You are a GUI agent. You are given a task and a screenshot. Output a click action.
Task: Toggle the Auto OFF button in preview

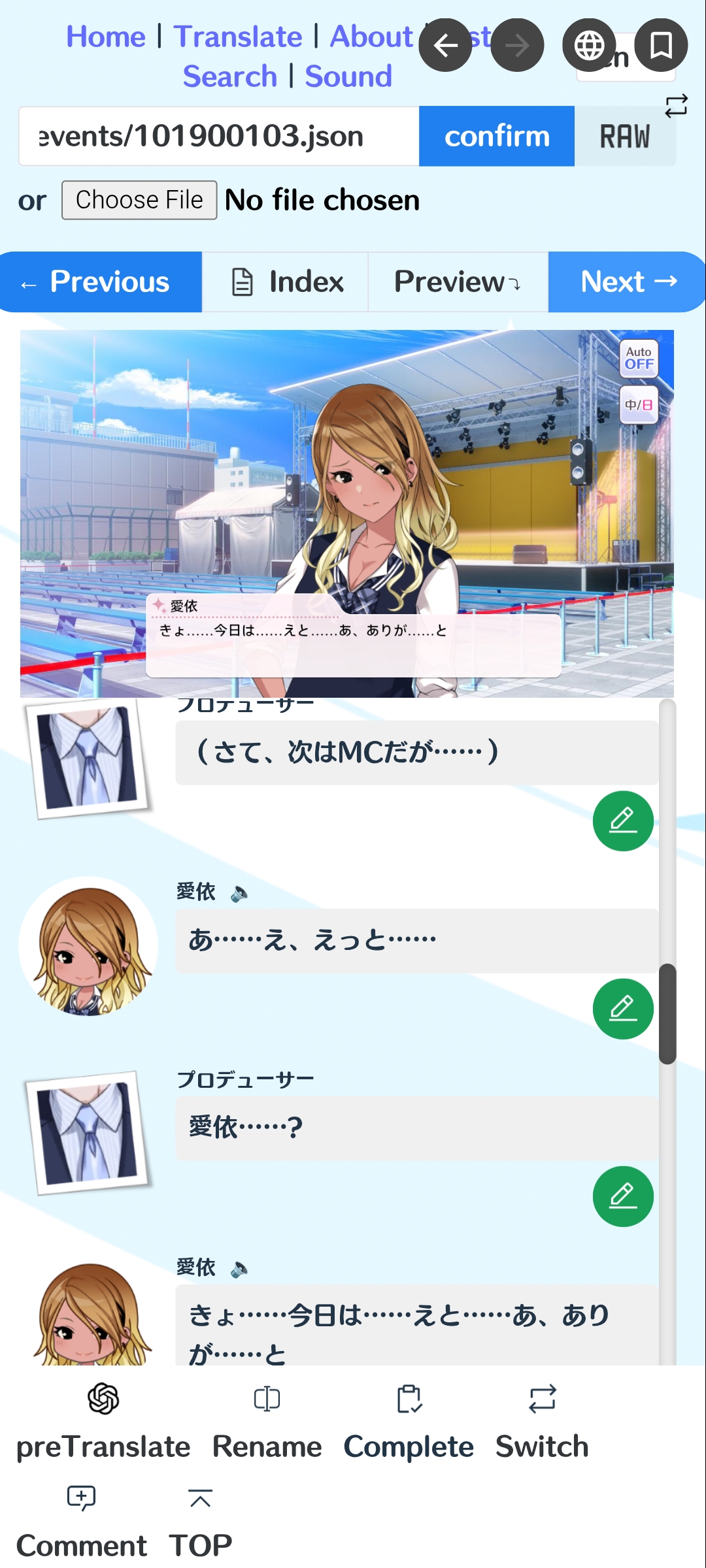coord(639,358)
